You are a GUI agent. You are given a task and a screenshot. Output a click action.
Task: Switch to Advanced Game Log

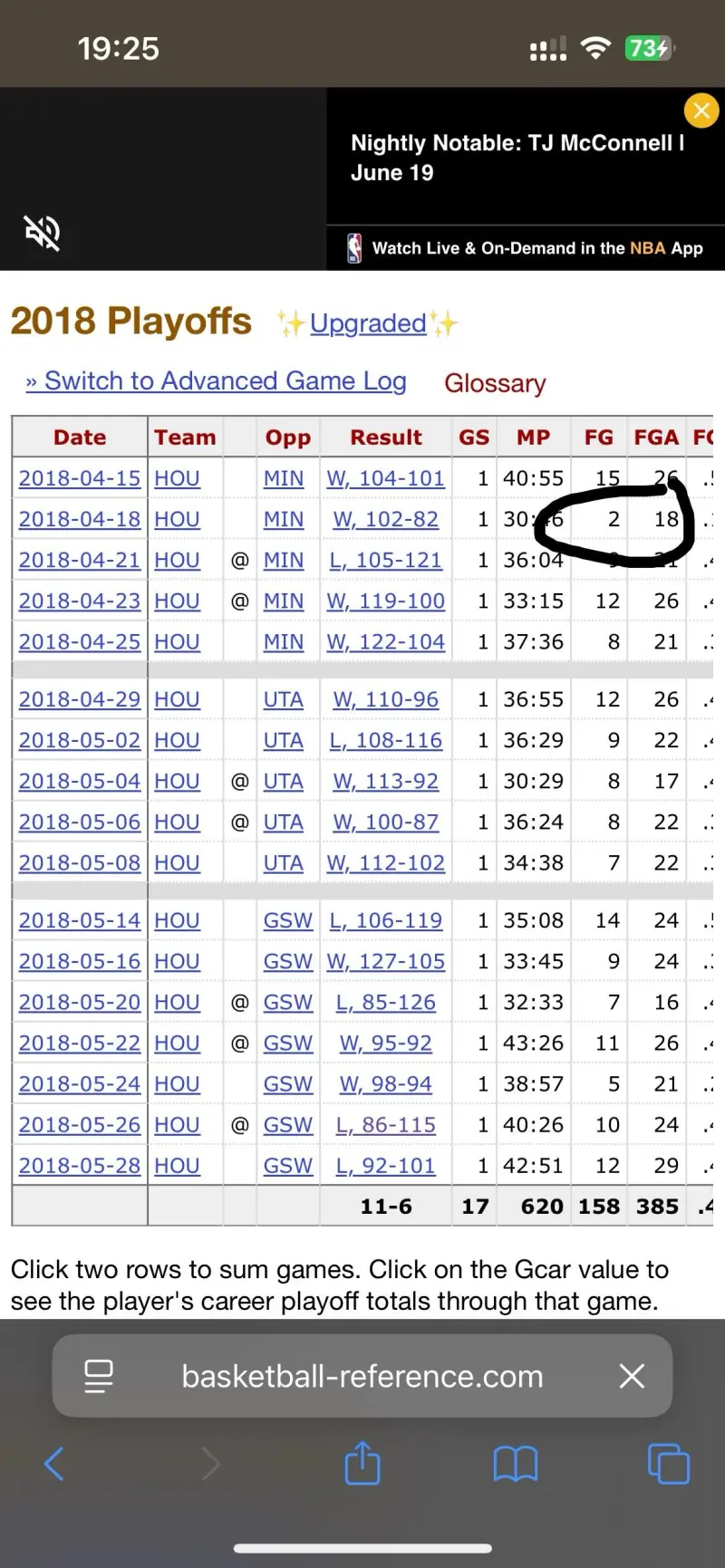click(217, 381)
